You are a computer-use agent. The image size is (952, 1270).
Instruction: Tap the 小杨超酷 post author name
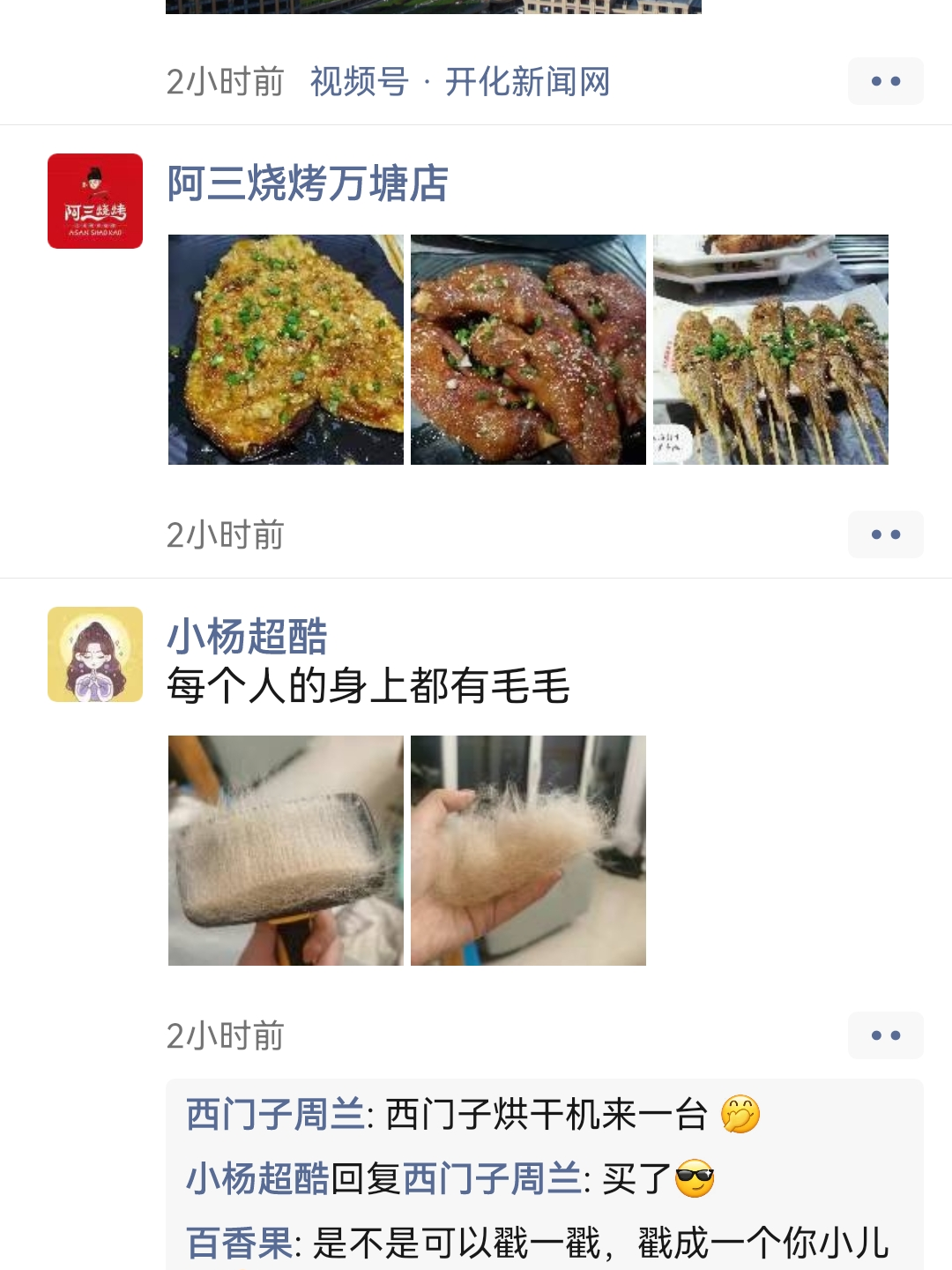tap(247, 637)
